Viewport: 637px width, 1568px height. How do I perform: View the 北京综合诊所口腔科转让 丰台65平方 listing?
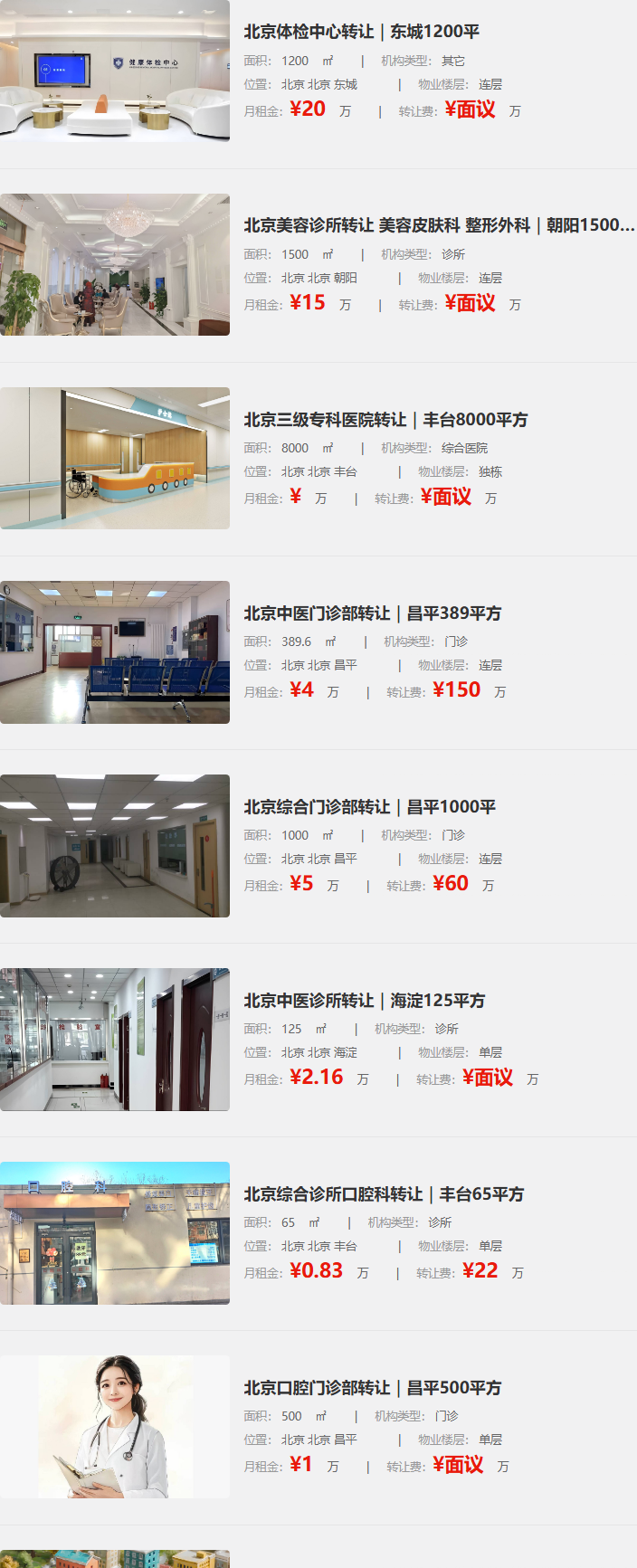pyautogui.click(x=384, y=1194)
